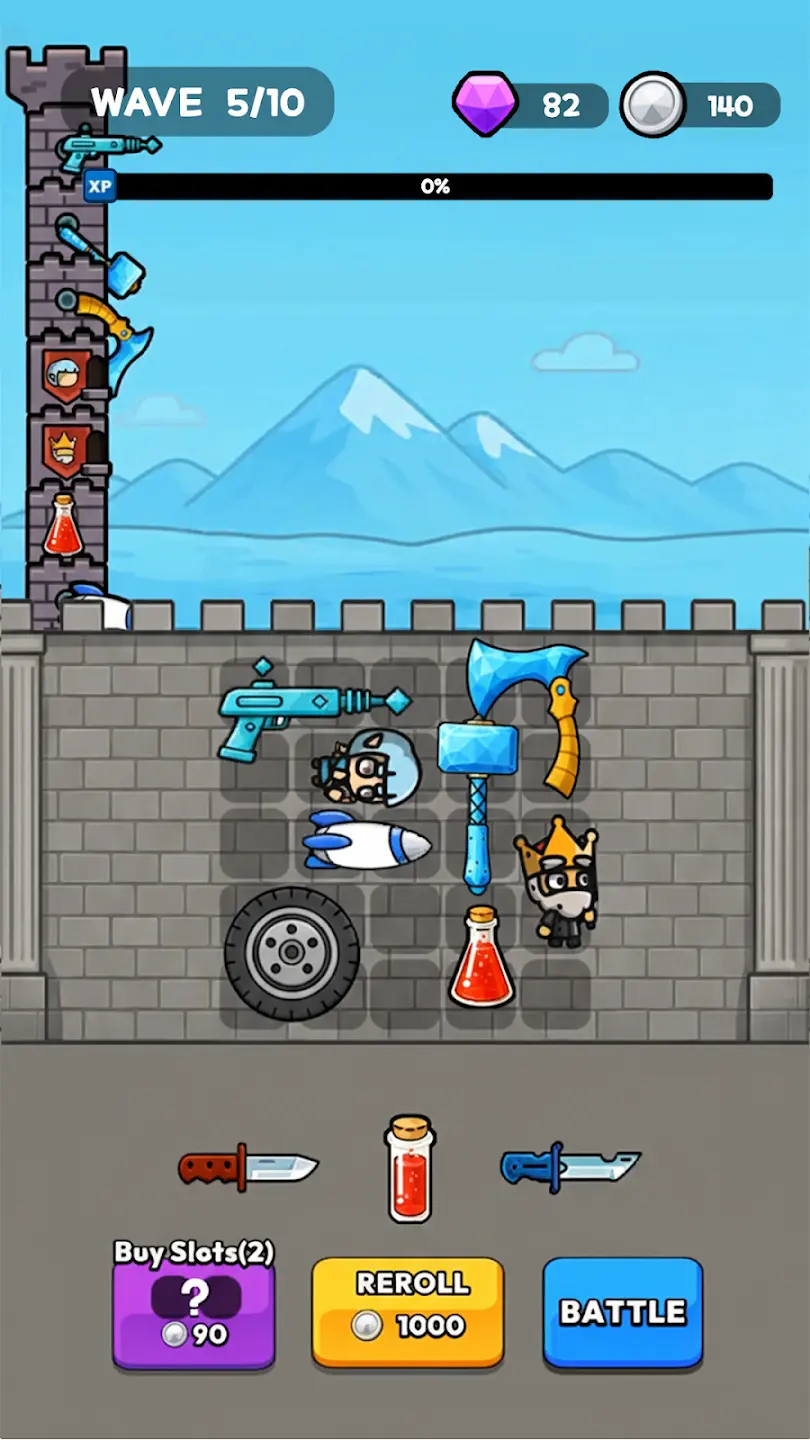Select the crowned king character on the grid
The width and height of the screenshot is (810, 1440).
[x=560, y=880]
